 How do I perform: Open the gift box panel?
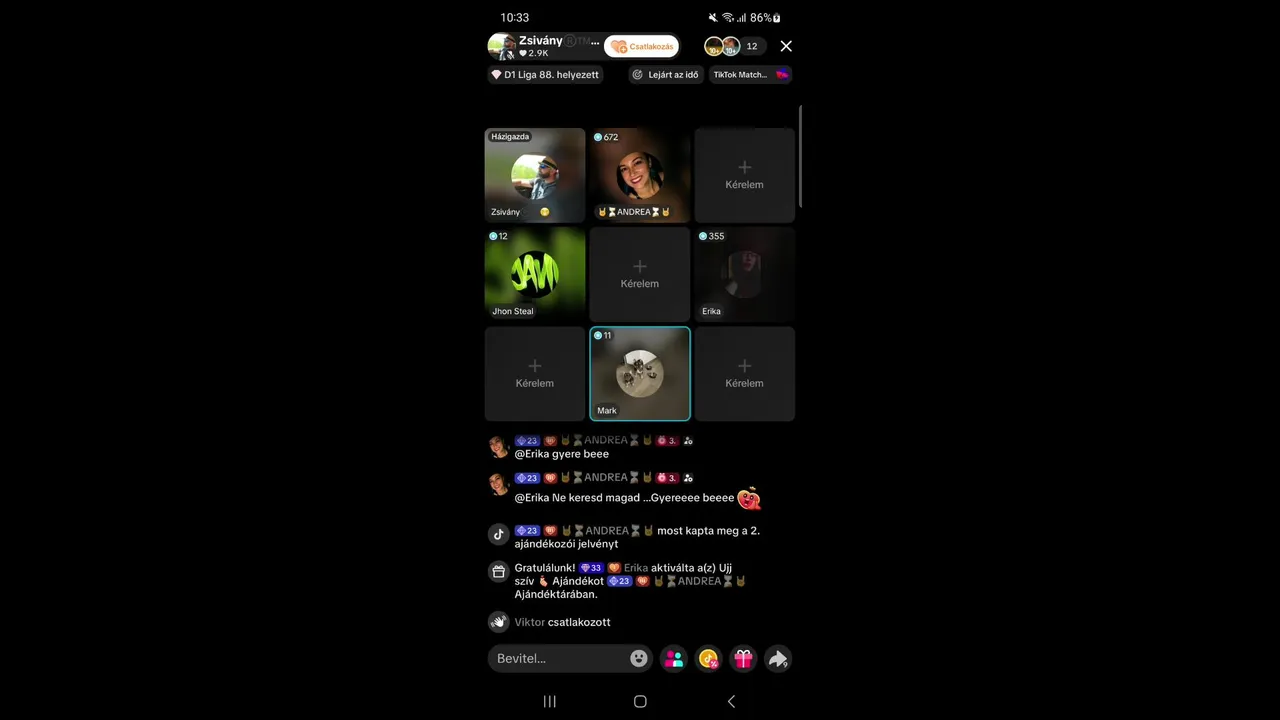point(743,658)
